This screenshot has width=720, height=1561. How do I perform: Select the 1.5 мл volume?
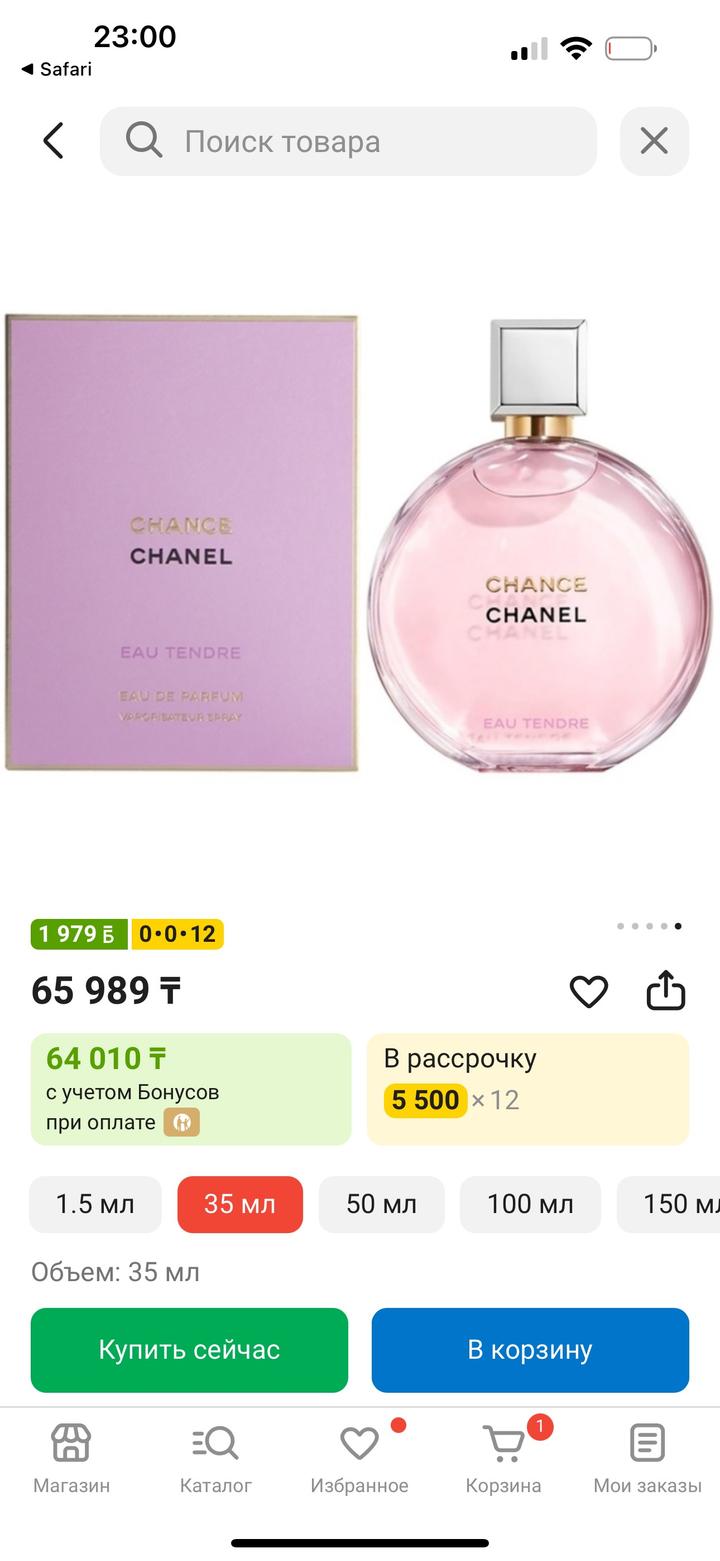95,1204
